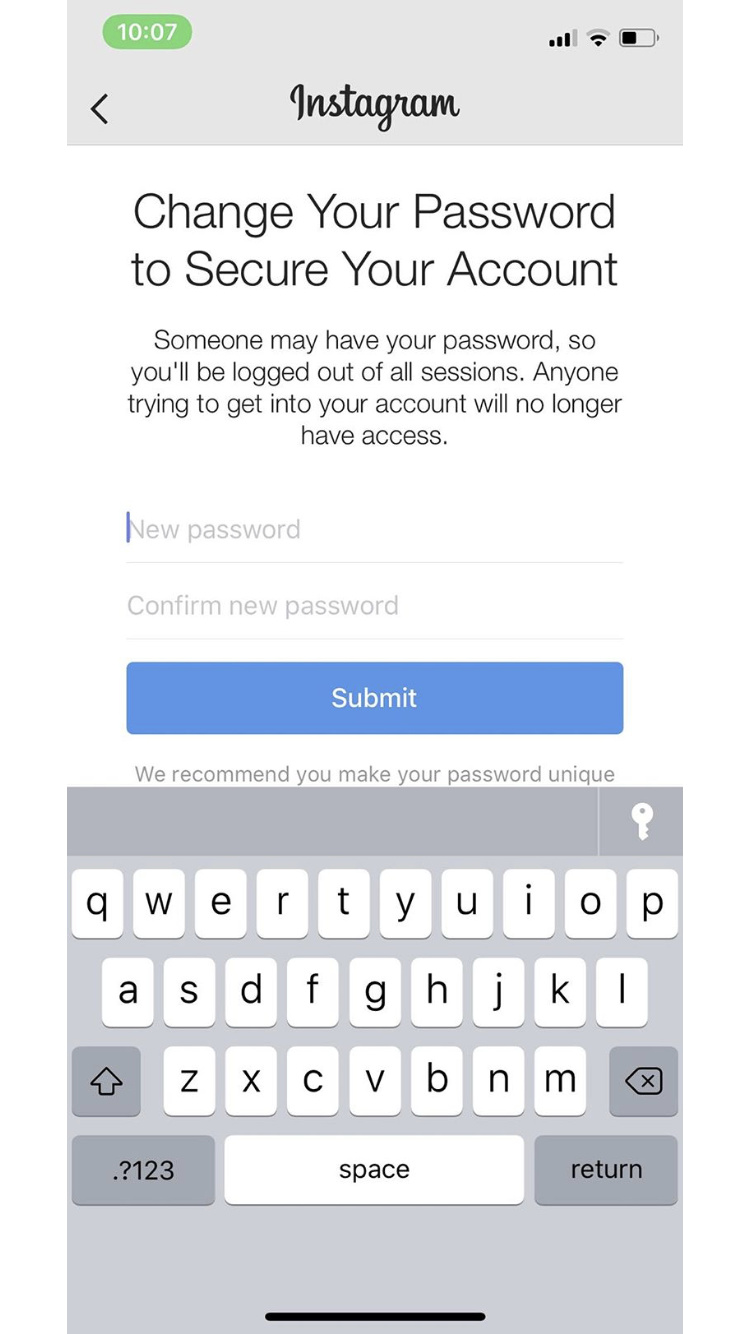Image resolution: width=750 pixels, height=1334 pixels.
Task: Switch keyboard to numbers with .?123
Action: point(144,1170)
